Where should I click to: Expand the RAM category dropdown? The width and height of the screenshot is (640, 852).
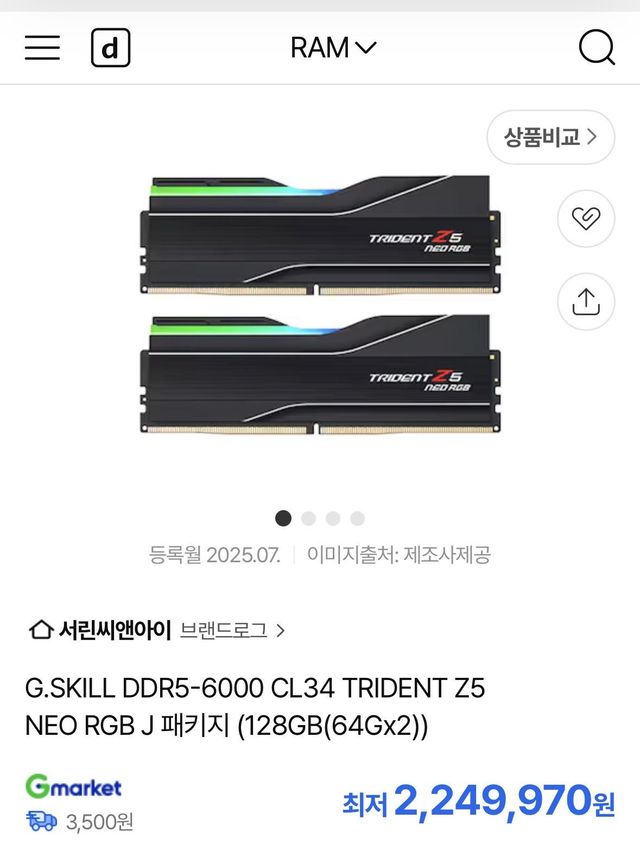332,47
